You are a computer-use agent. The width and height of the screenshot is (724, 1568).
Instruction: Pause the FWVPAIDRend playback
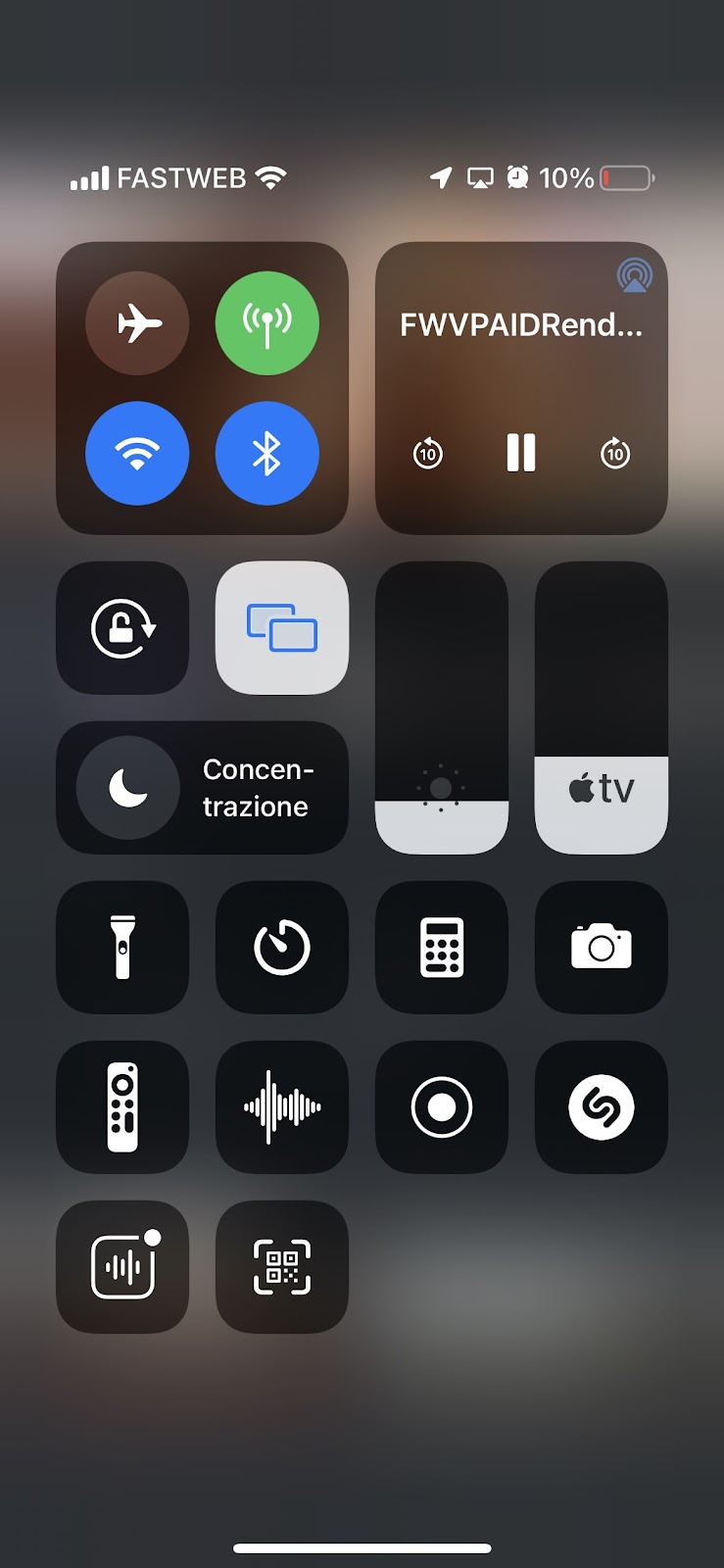click(521, 453)
